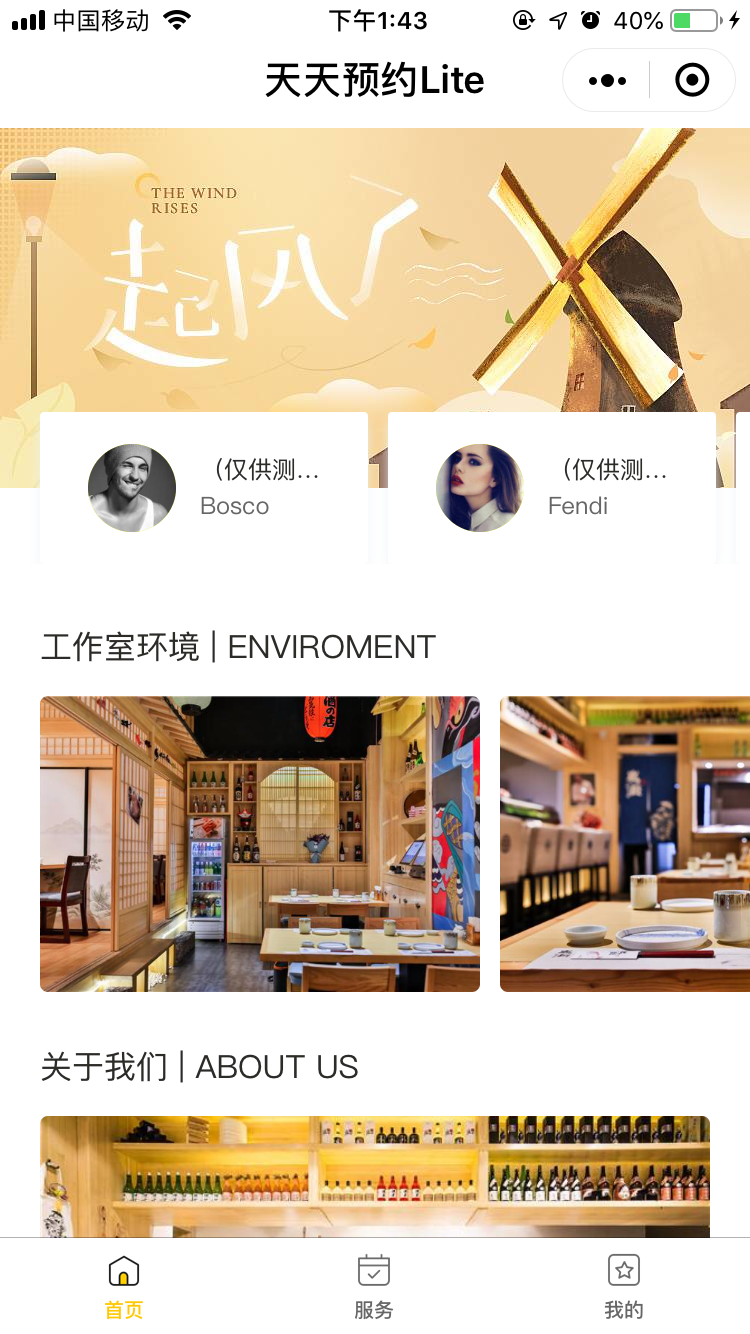Switch to the 首页 tab
Viewport: 750px width, 1334px height.
[124, 1287]
